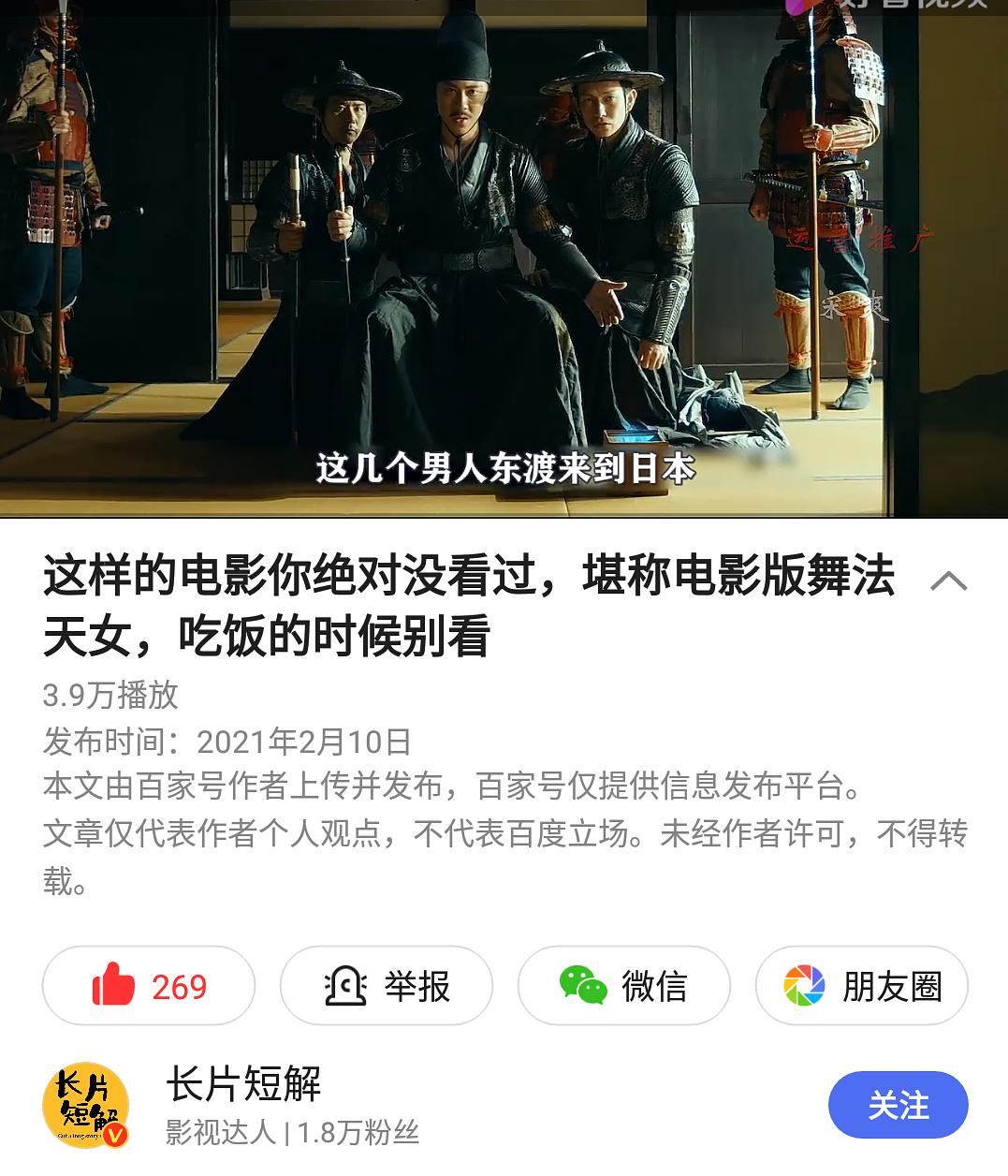Tap the video player showing the movie scene
The width and height of the screenshot is (1008, 1176).
pos(504,257)
